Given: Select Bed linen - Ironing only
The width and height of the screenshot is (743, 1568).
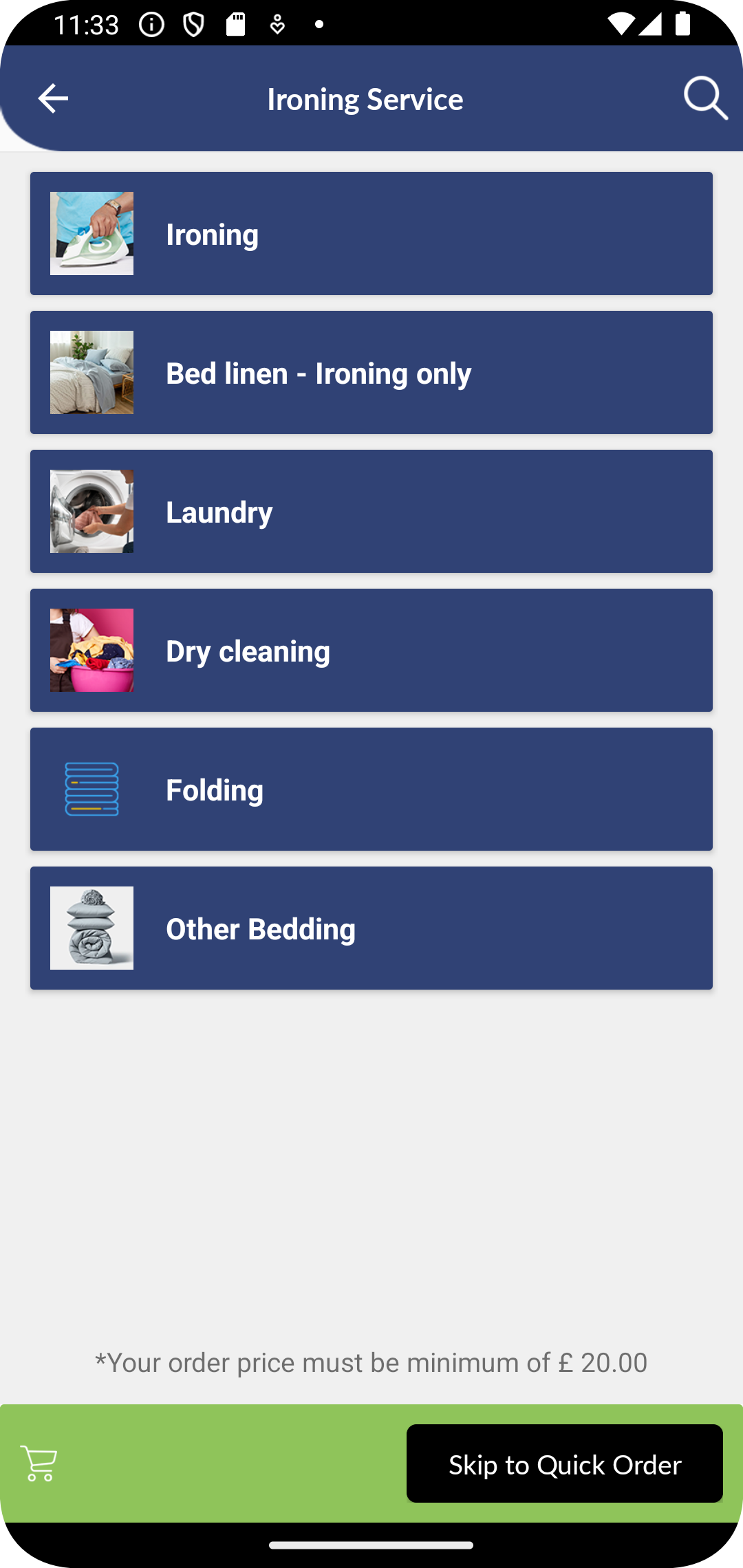Looking at the screenshot, I should [371, 373].
